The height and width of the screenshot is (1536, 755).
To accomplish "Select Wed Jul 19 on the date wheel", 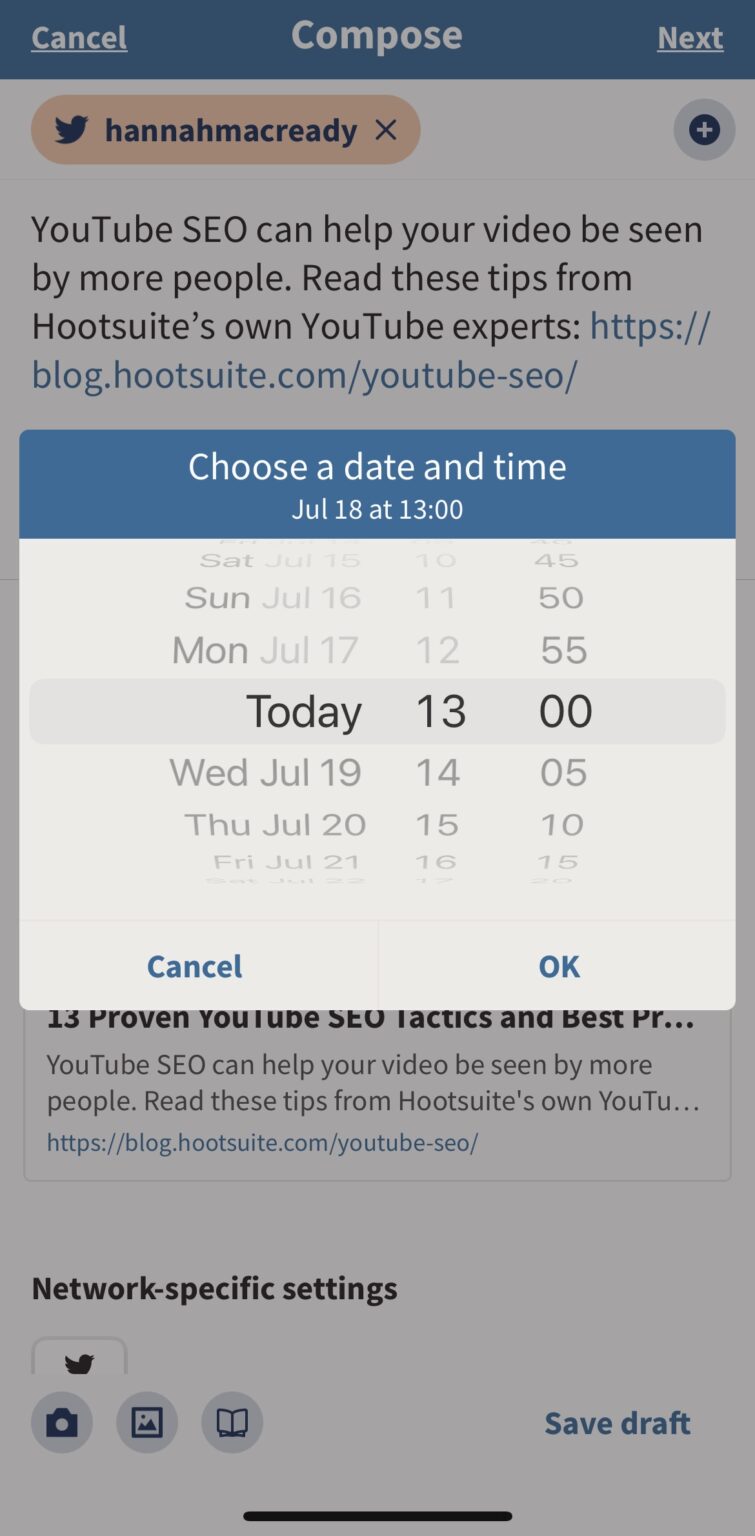I will coord(265,772).
